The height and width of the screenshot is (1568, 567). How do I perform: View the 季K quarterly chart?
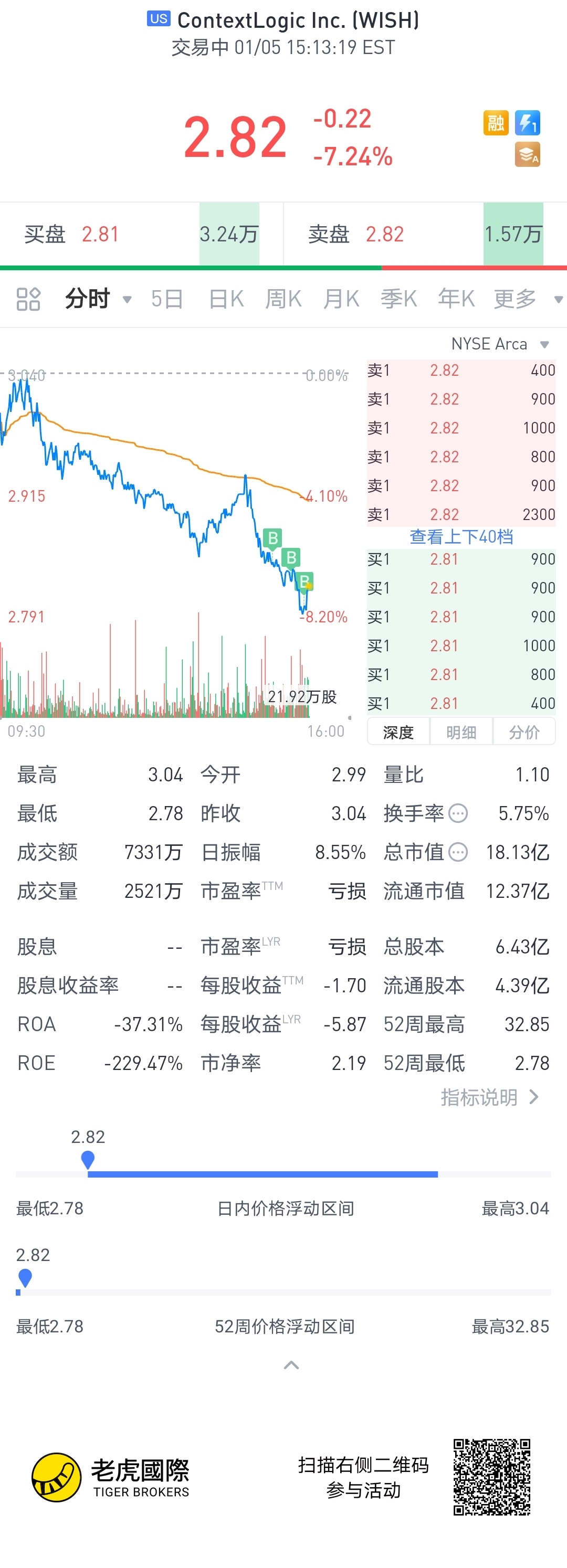tap(399, 299)
